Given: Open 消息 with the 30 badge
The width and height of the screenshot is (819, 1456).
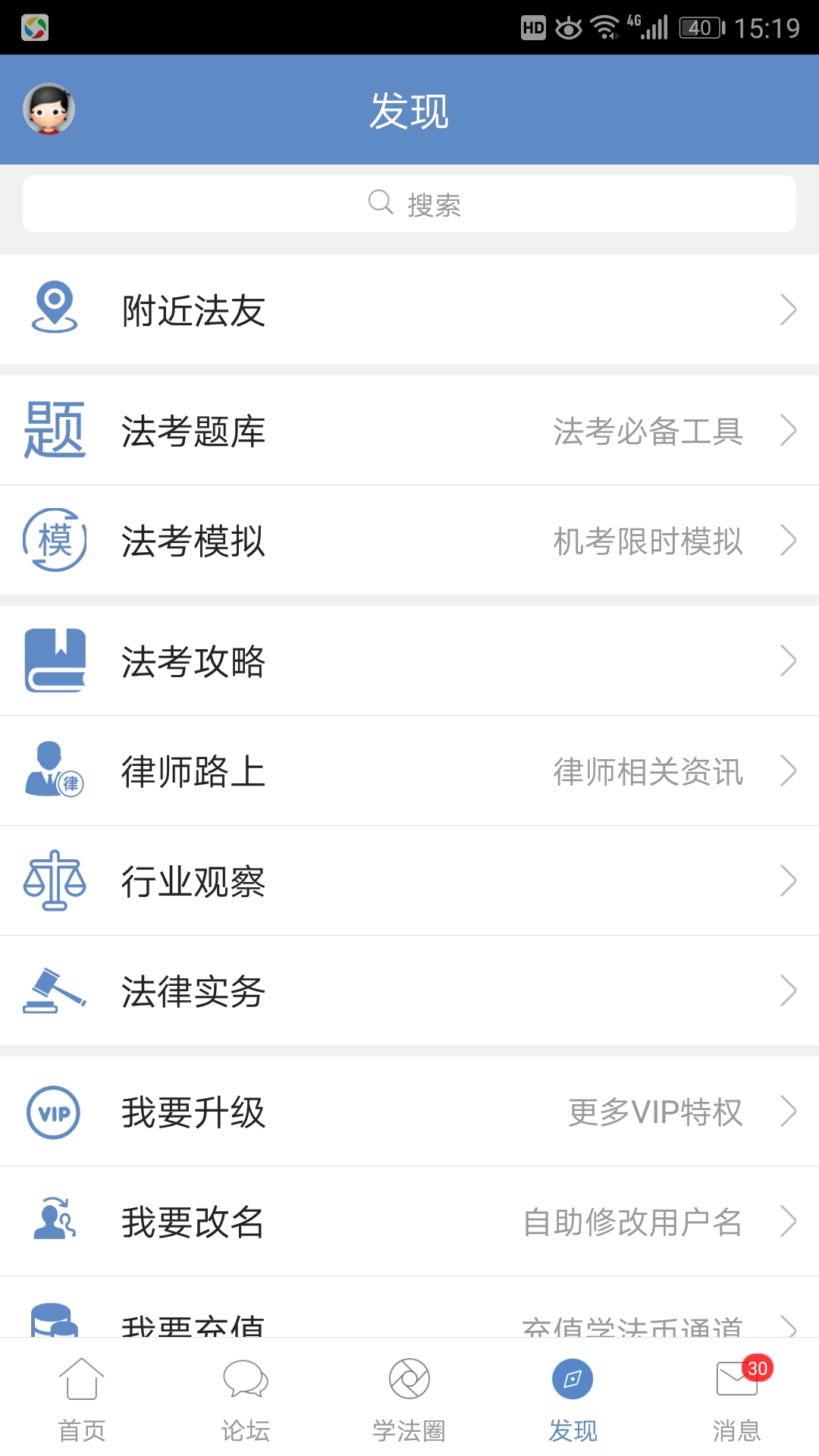Looking at the screenshot, I should [736, 1403].
